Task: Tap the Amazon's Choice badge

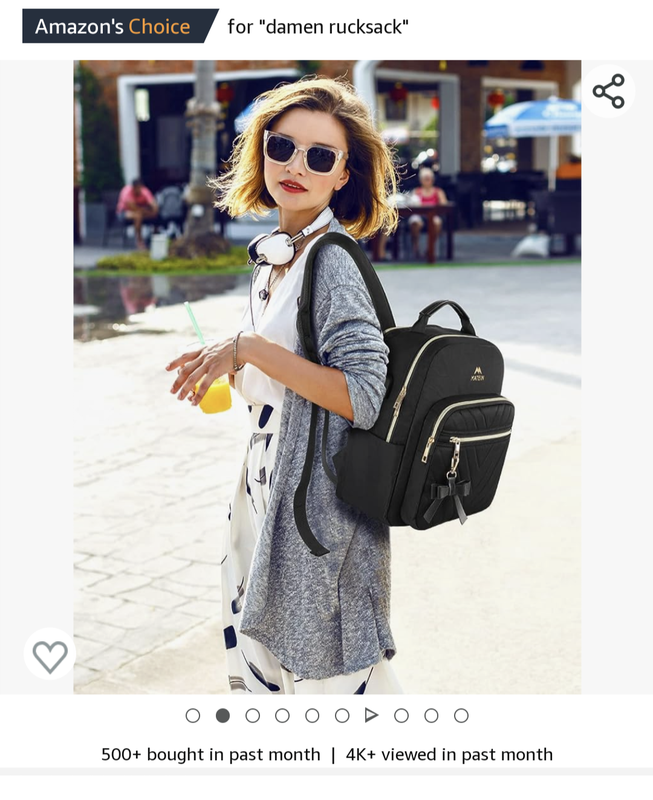Action: click(x=118, y=26)
